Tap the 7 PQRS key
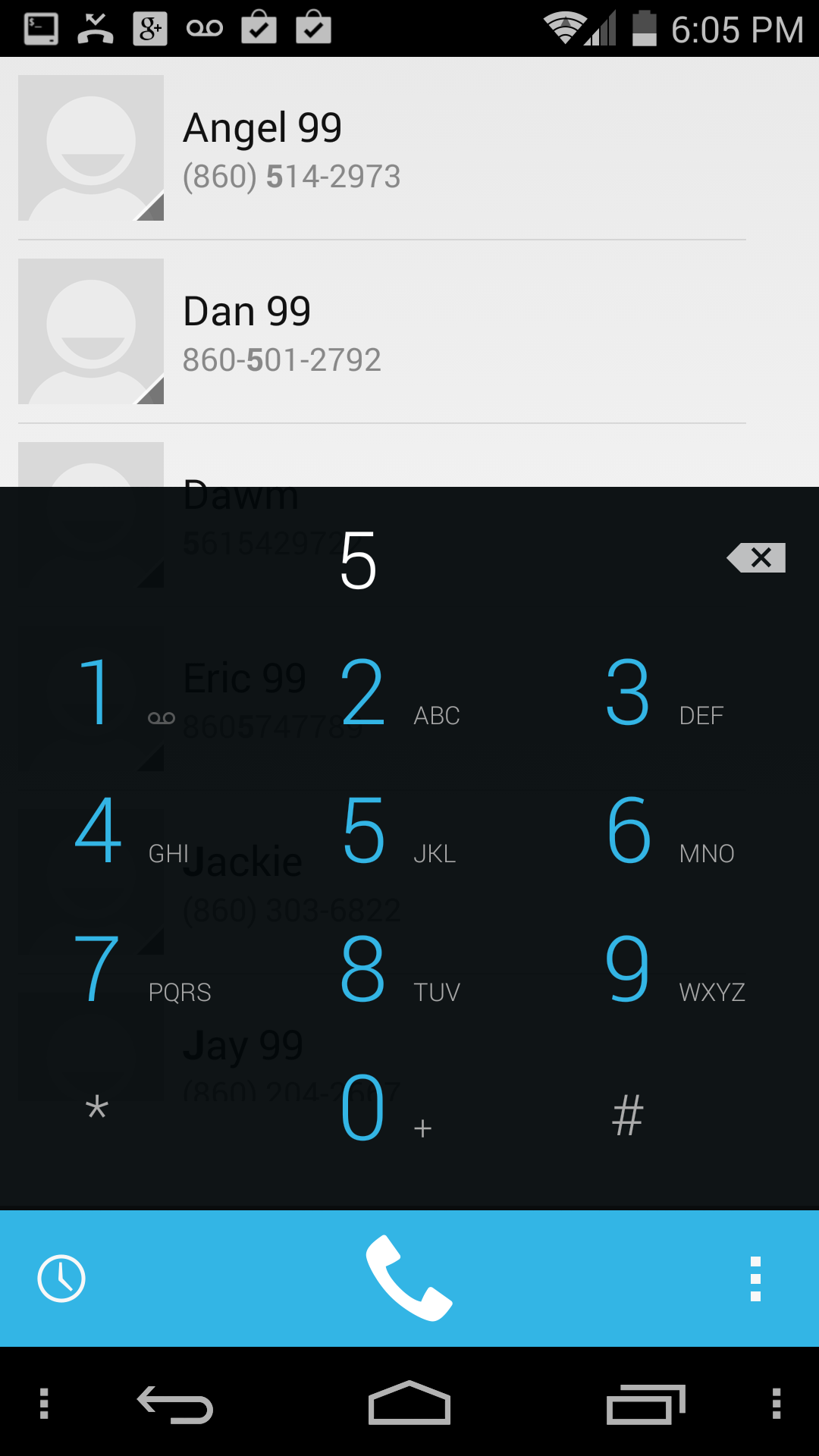Viewport: 819px width, 1456px height. click(x=136, y=969)
